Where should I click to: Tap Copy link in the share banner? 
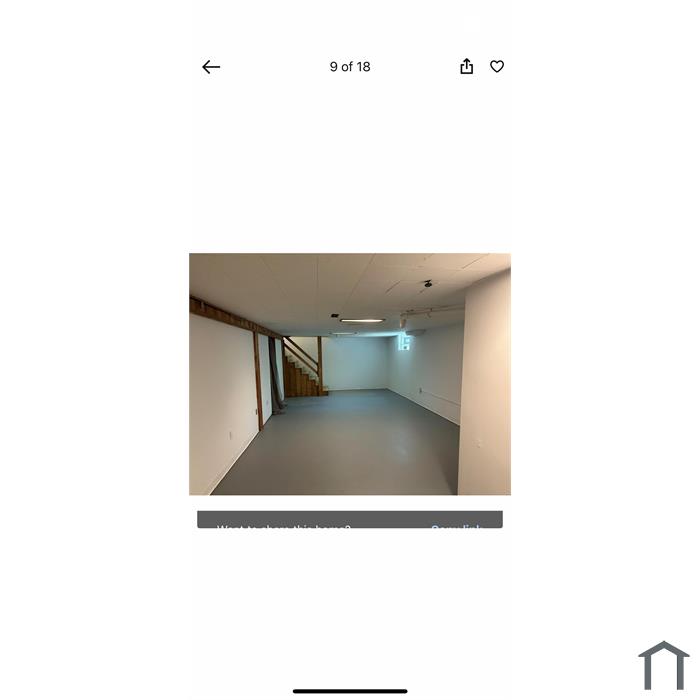point(456,525)
